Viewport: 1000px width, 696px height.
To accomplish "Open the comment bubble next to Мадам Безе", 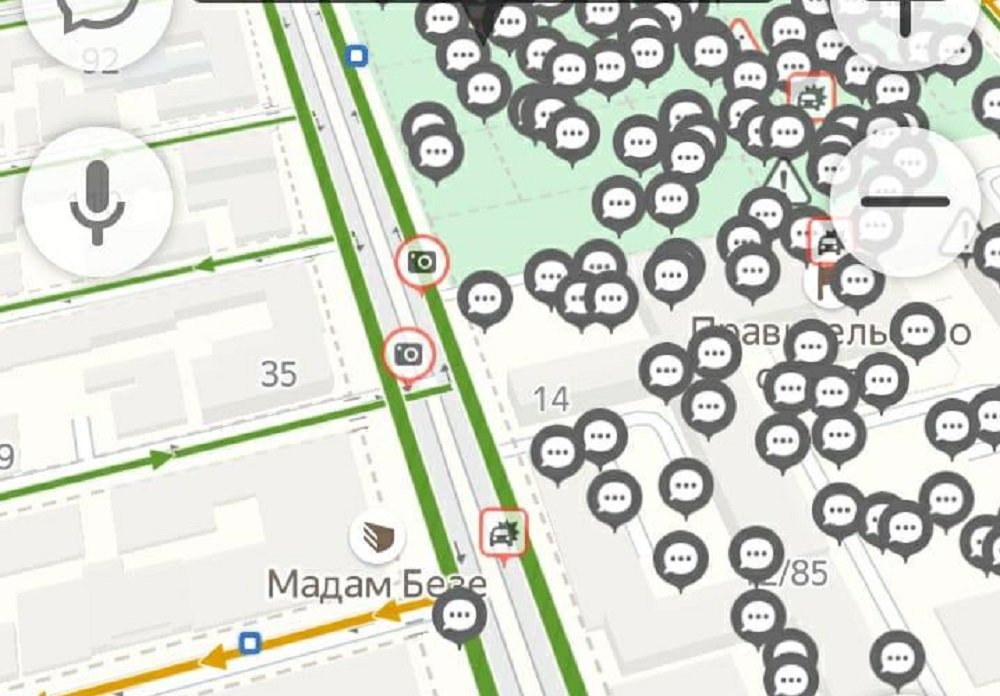I will click(460, 615).
